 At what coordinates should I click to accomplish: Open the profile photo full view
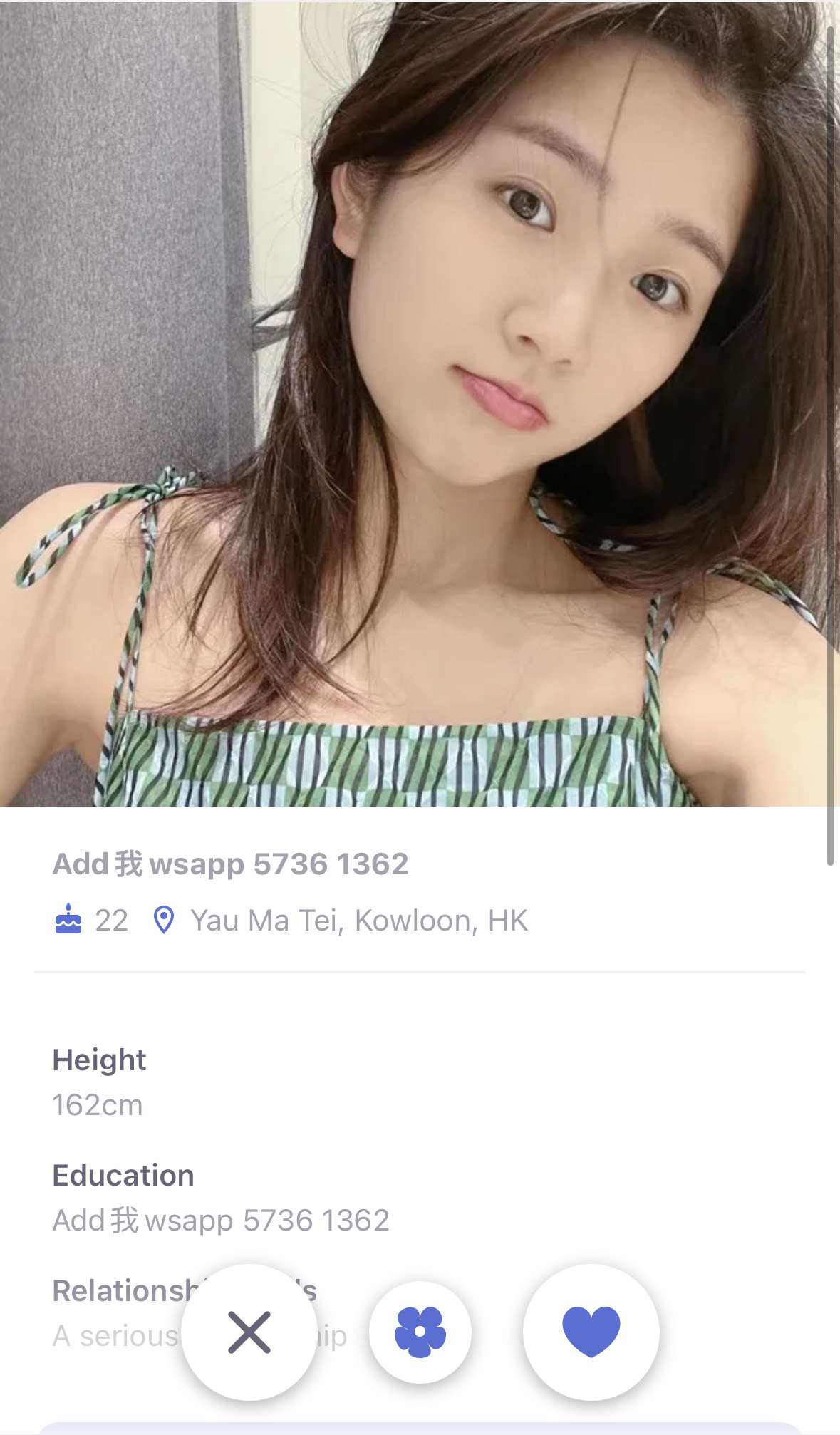pos(420,403)
